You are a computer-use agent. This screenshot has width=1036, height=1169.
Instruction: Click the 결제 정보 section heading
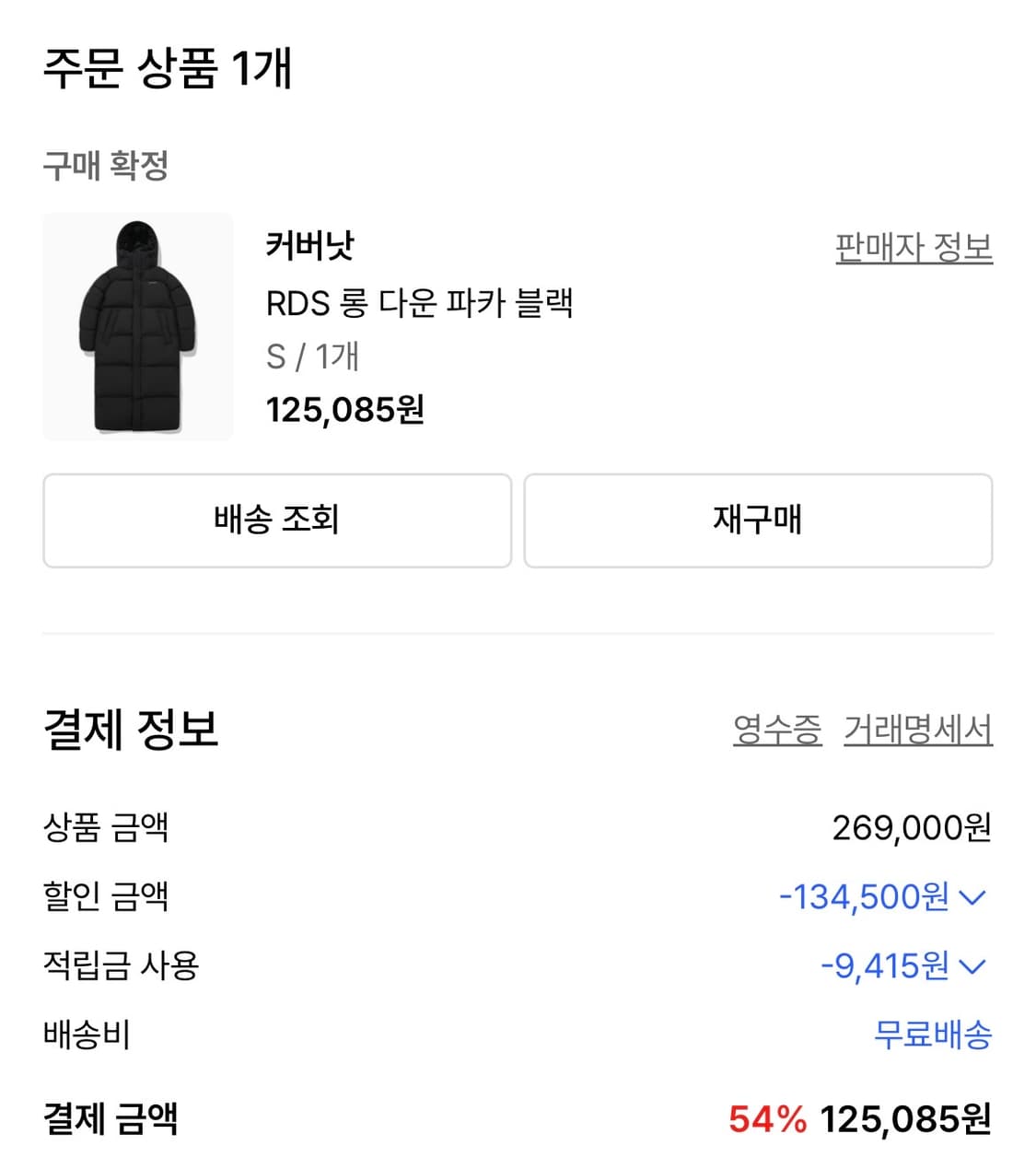(x=129, y=730)
